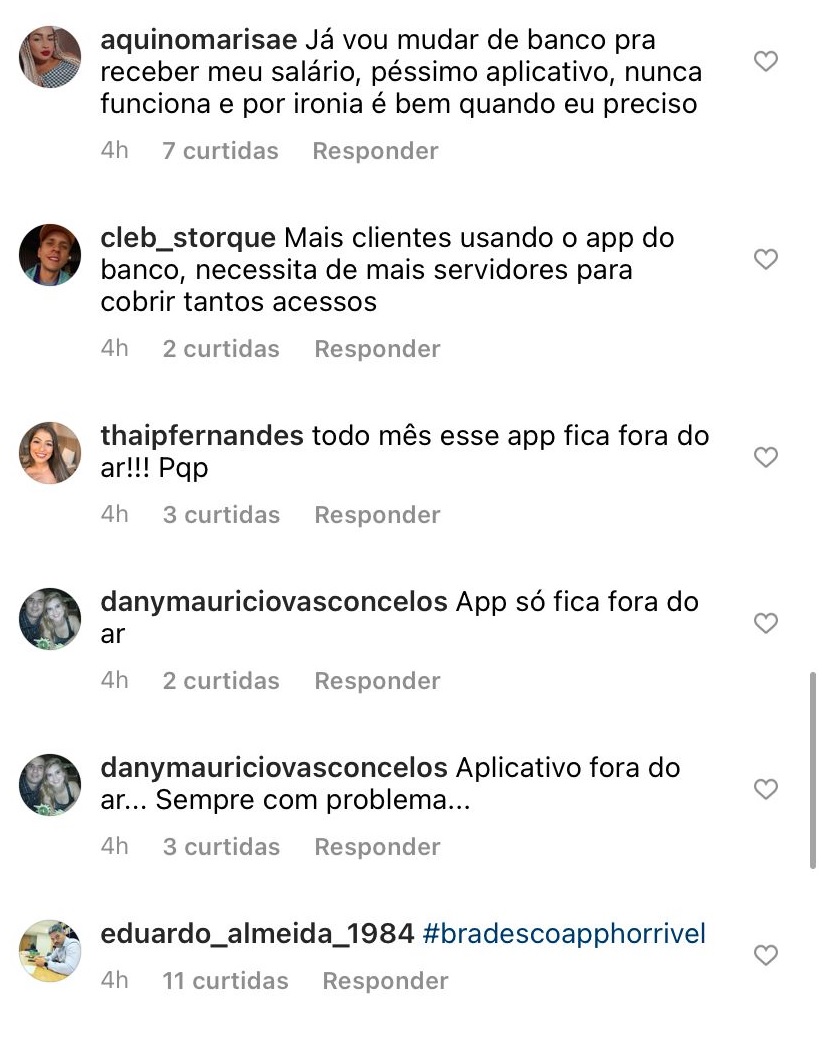View thaipfernandes's profile avatar
The height and width of the screenshot is (1041, 822).
[x=50, y=453]
